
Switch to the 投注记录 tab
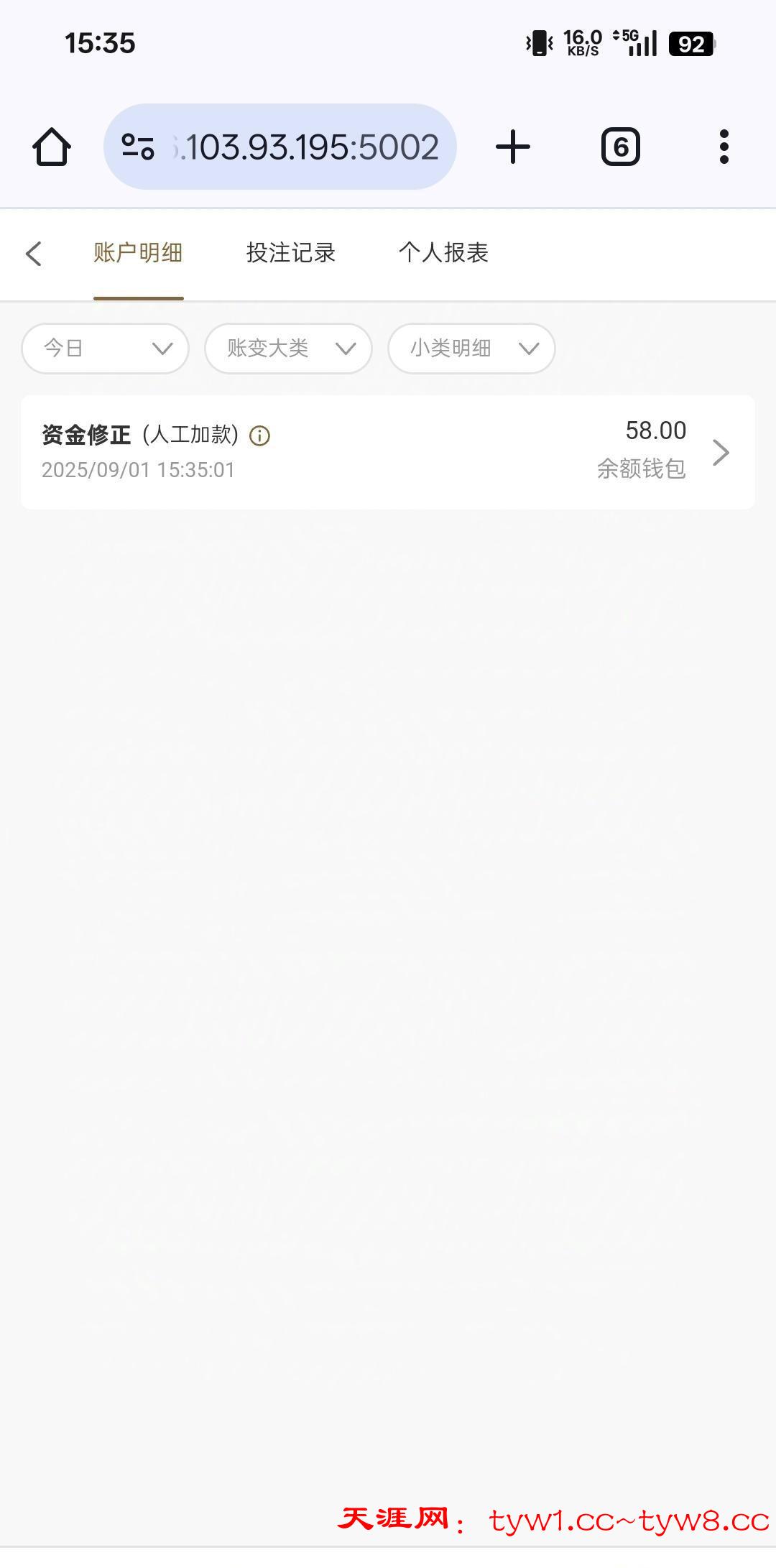290,253
